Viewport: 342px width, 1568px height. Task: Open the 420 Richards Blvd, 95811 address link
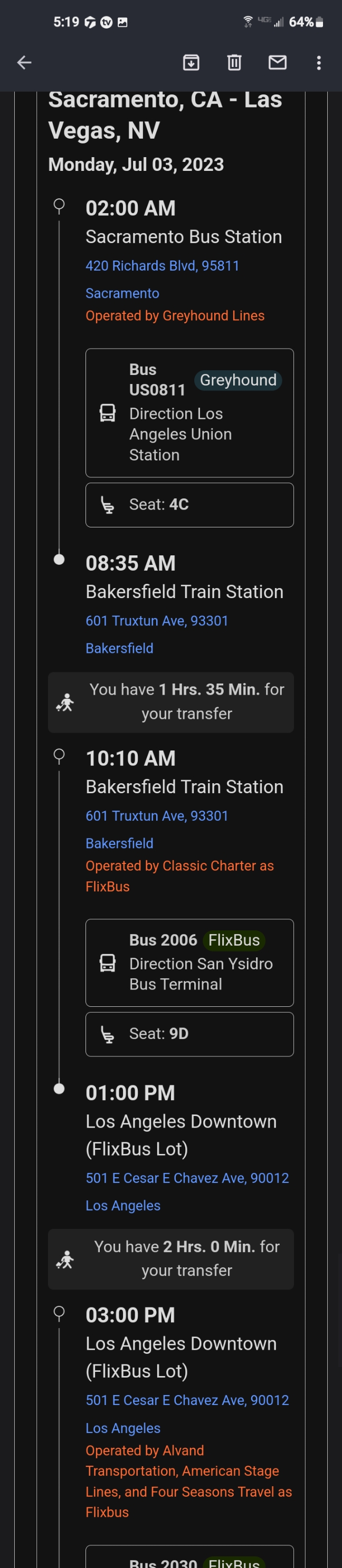(162, 265)
